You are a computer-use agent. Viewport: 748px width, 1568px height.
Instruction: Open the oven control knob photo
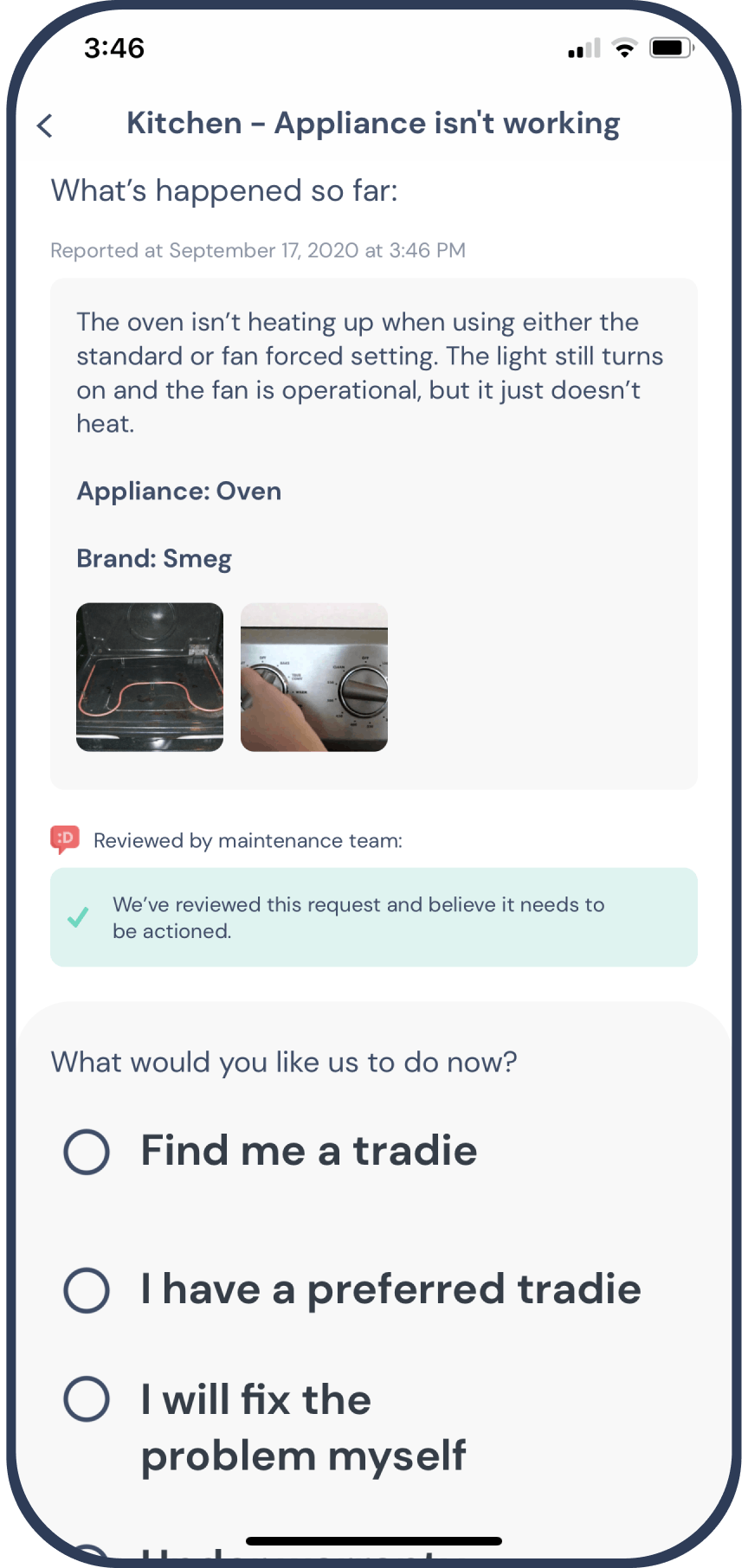(x=314, y=677)
